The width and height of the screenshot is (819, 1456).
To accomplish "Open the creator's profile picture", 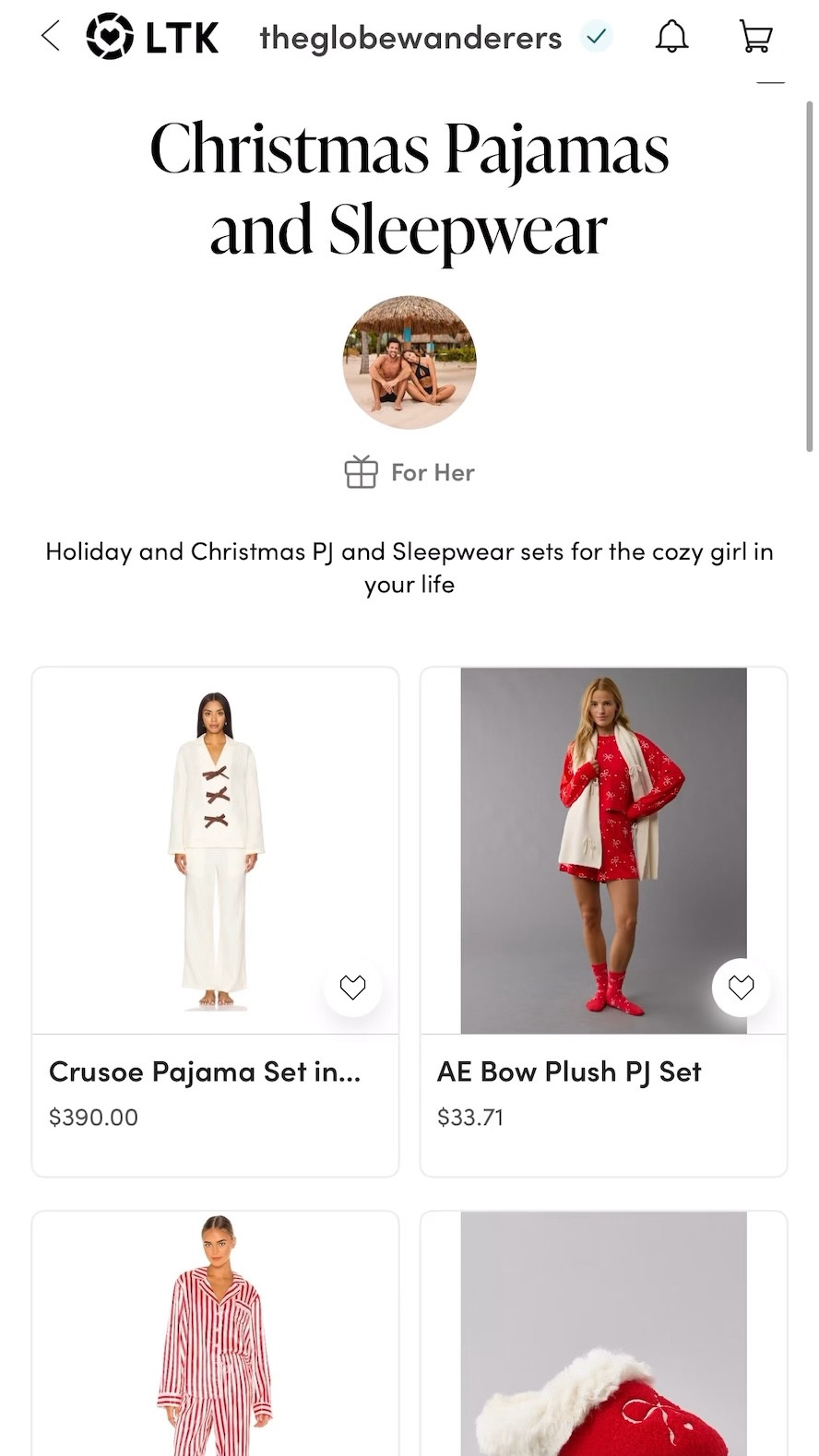I will point(409,361).
